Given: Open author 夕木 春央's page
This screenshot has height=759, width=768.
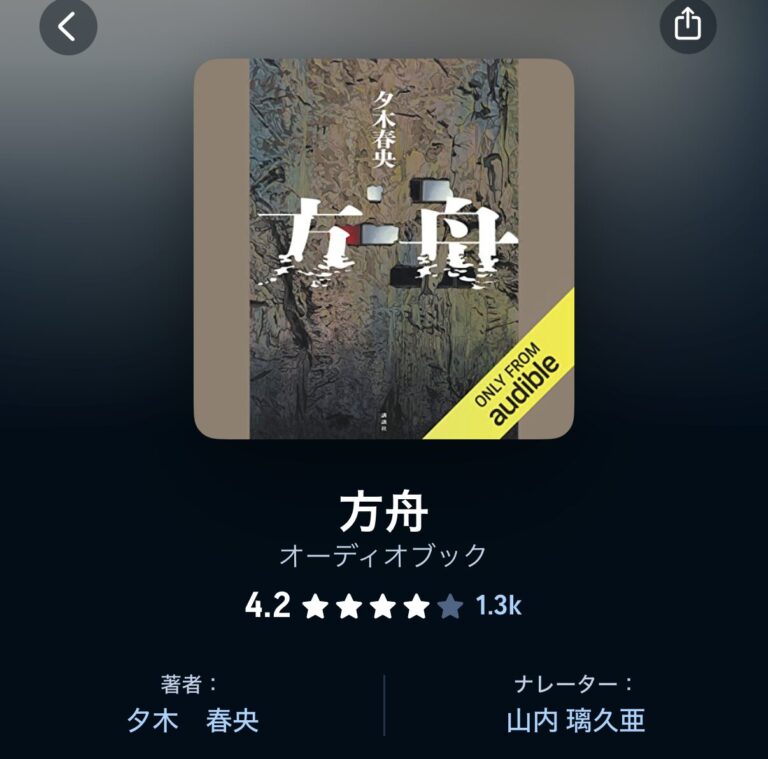Looking at the screenshot, I should pos(192,720).
